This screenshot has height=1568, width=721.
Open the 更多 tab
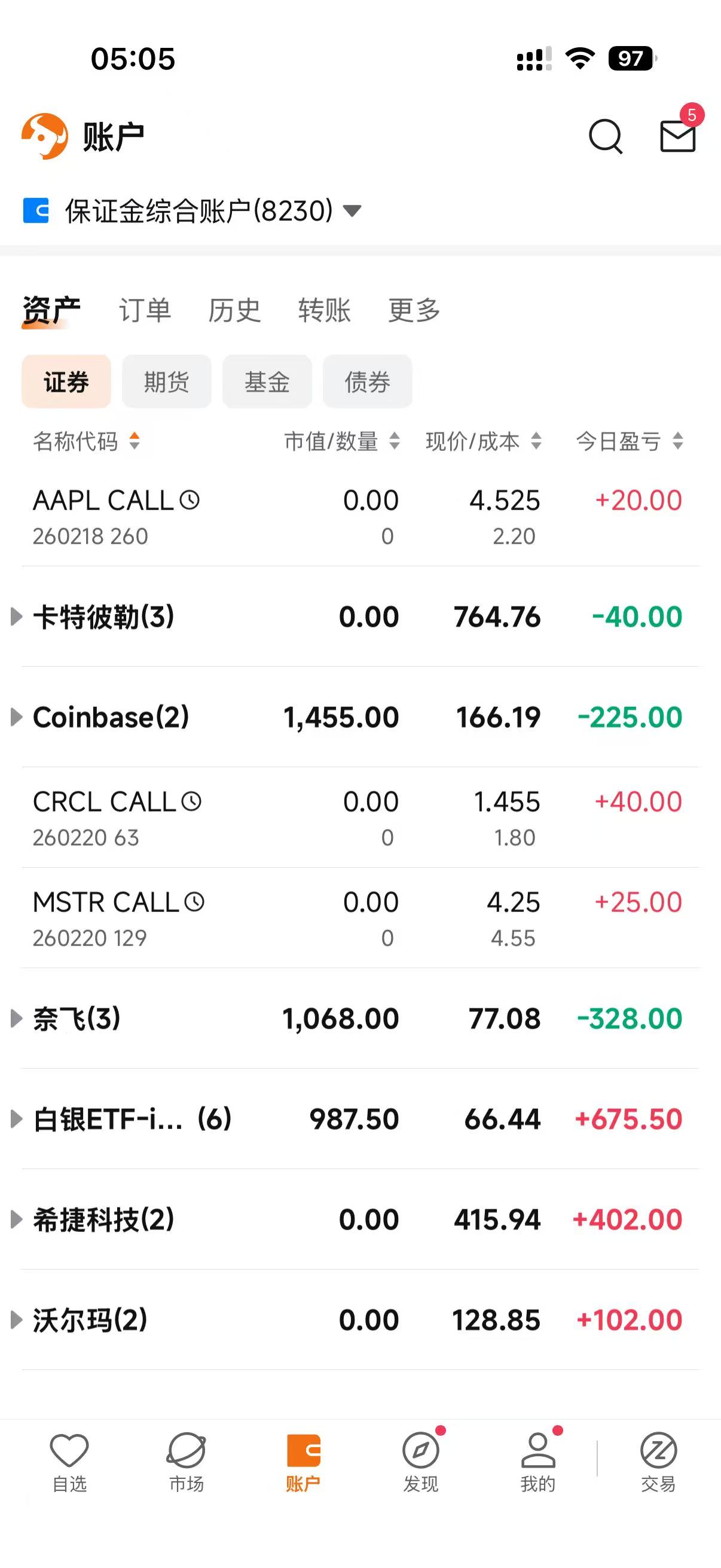(414, 310)
